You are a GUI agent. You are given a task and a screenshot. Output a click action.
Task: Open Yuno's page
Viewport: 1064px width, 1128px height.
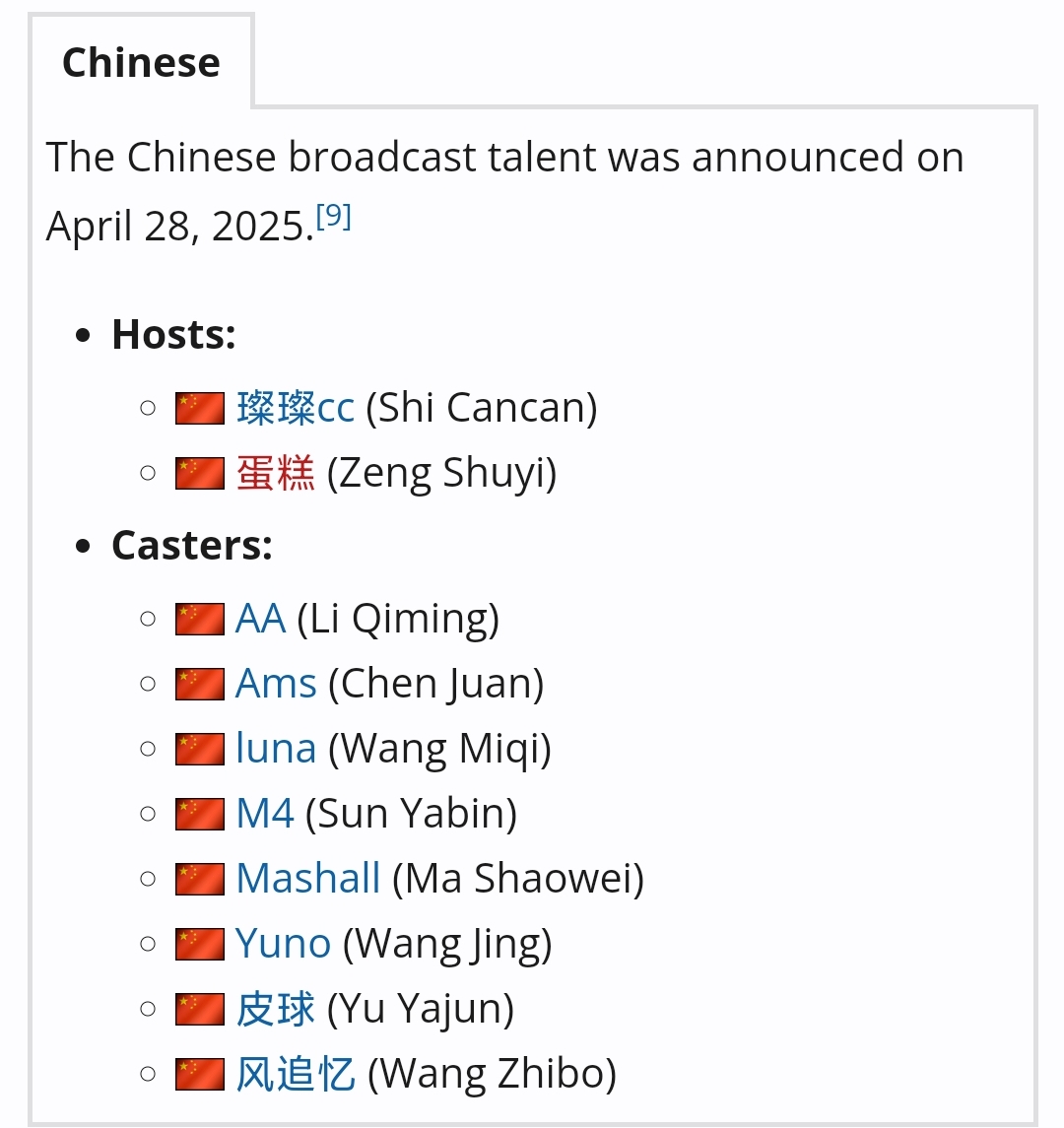[x=283, y=944]
